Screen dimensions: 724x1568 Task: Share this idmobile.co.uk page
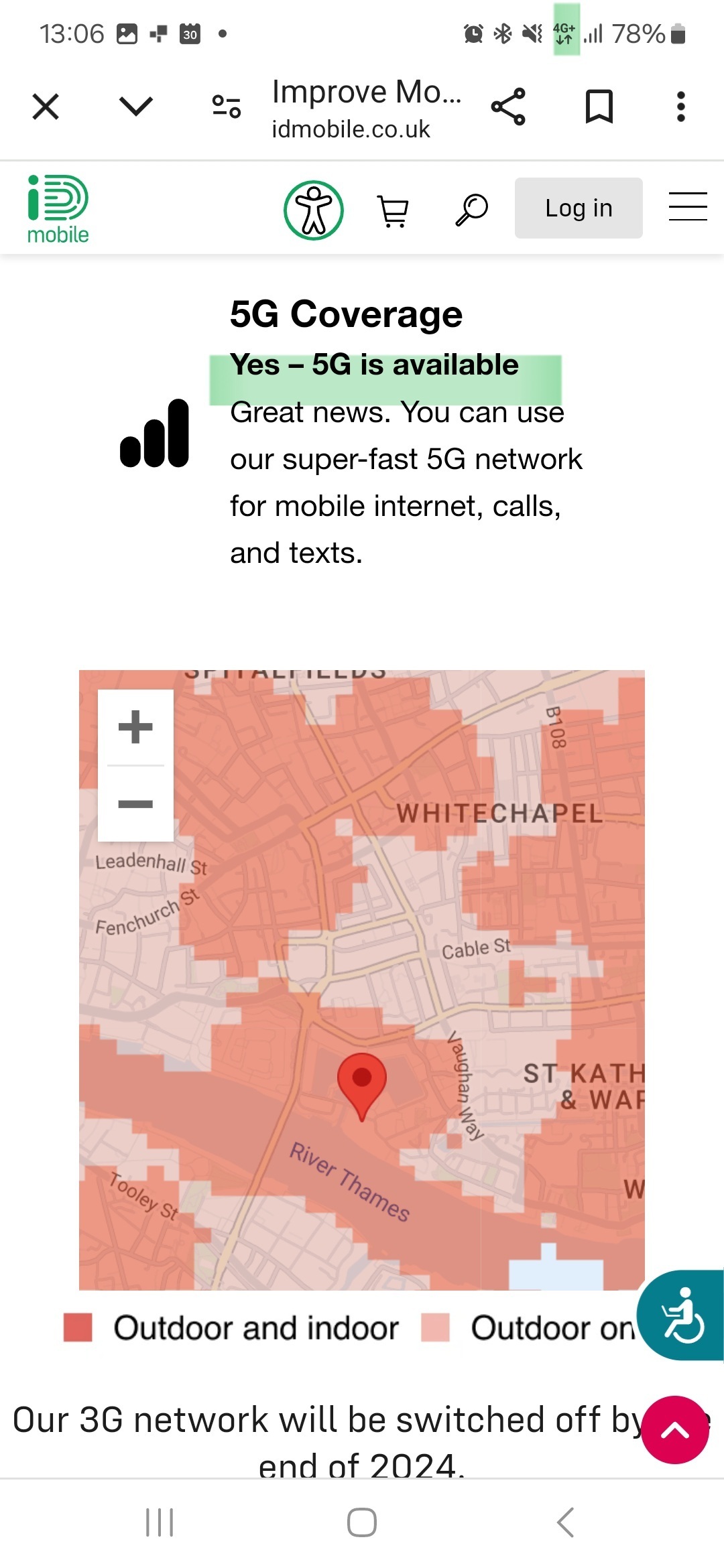508,107
